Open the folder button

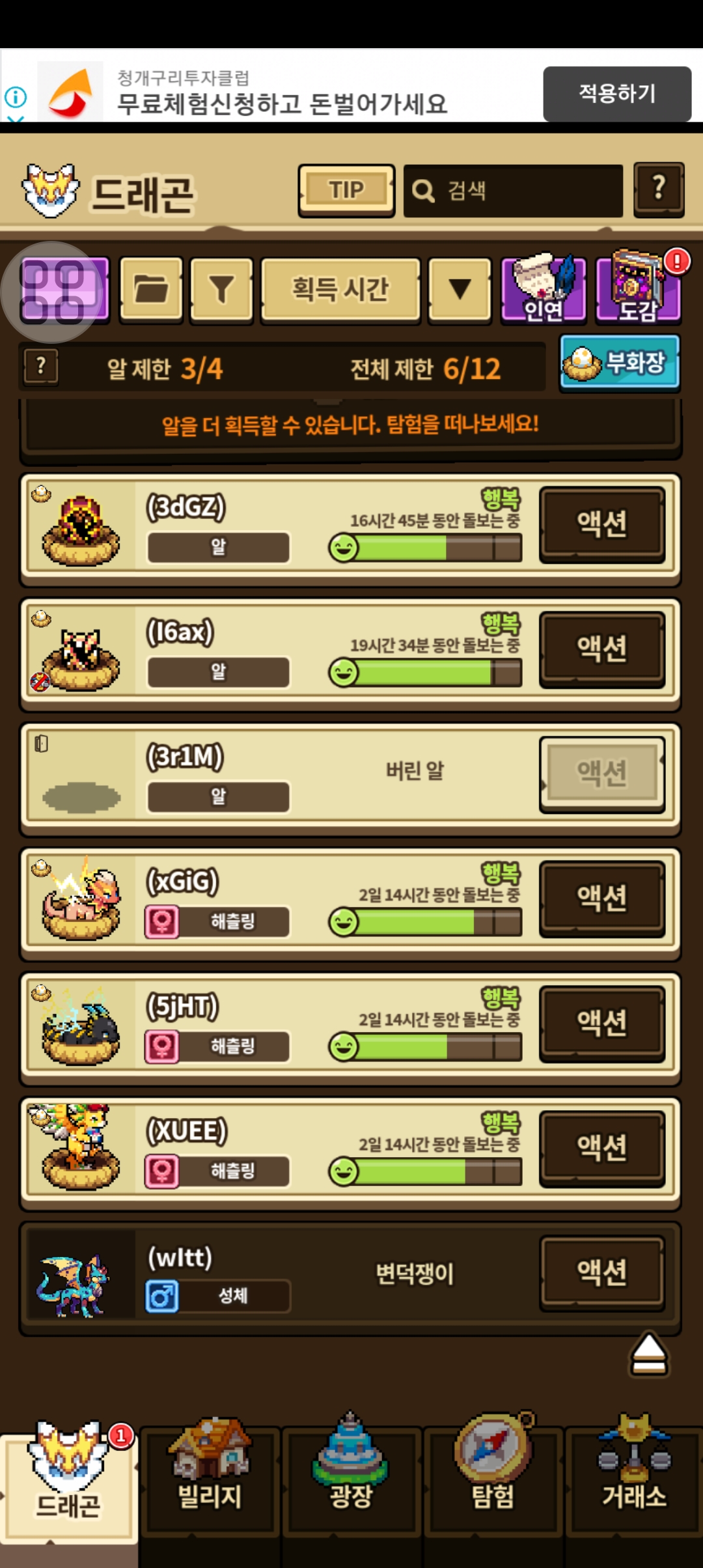tap(151, 289)
